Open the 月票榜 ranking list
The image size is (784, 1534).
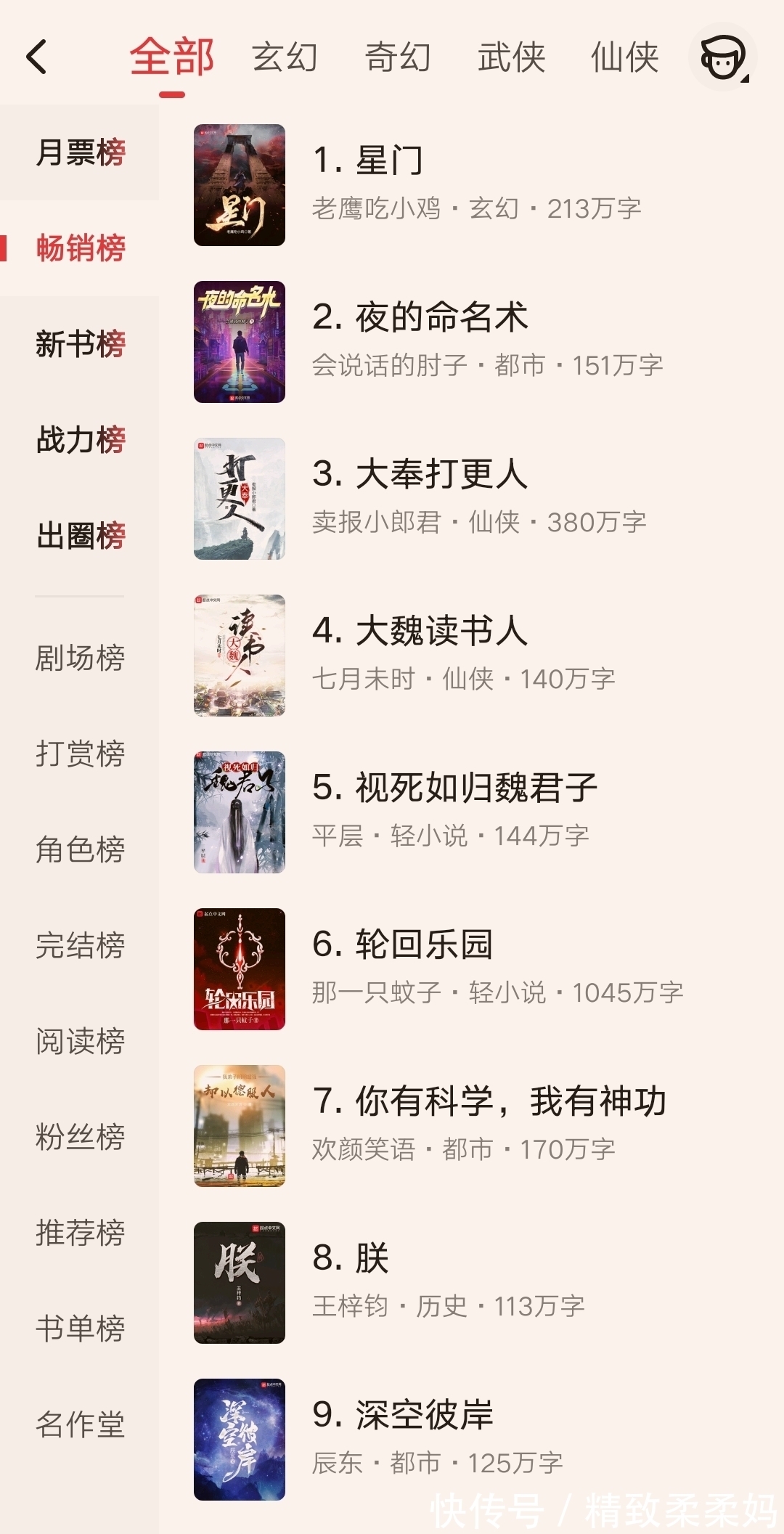pyautogui.click(x=81, y=151)
